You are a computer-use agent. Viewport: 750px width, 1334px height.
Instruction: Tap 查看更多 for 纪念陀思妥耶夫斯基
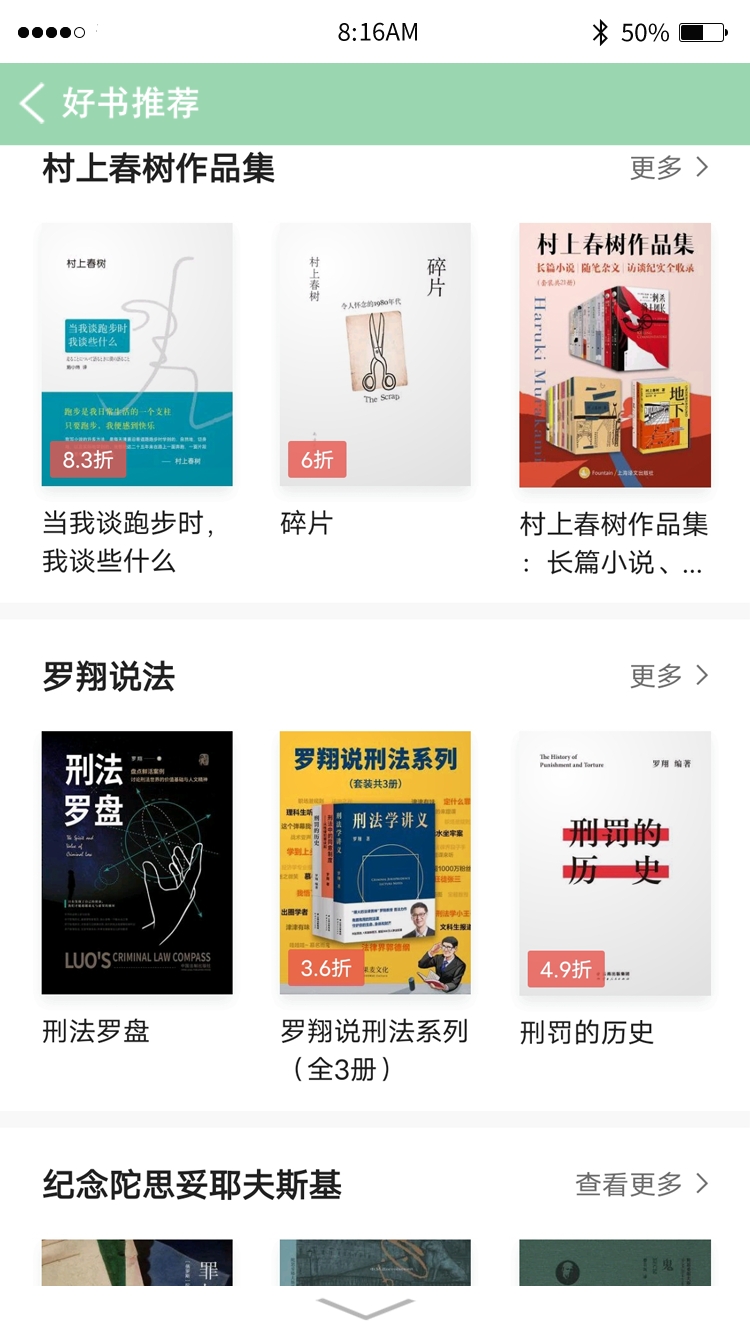point(641,1185)
